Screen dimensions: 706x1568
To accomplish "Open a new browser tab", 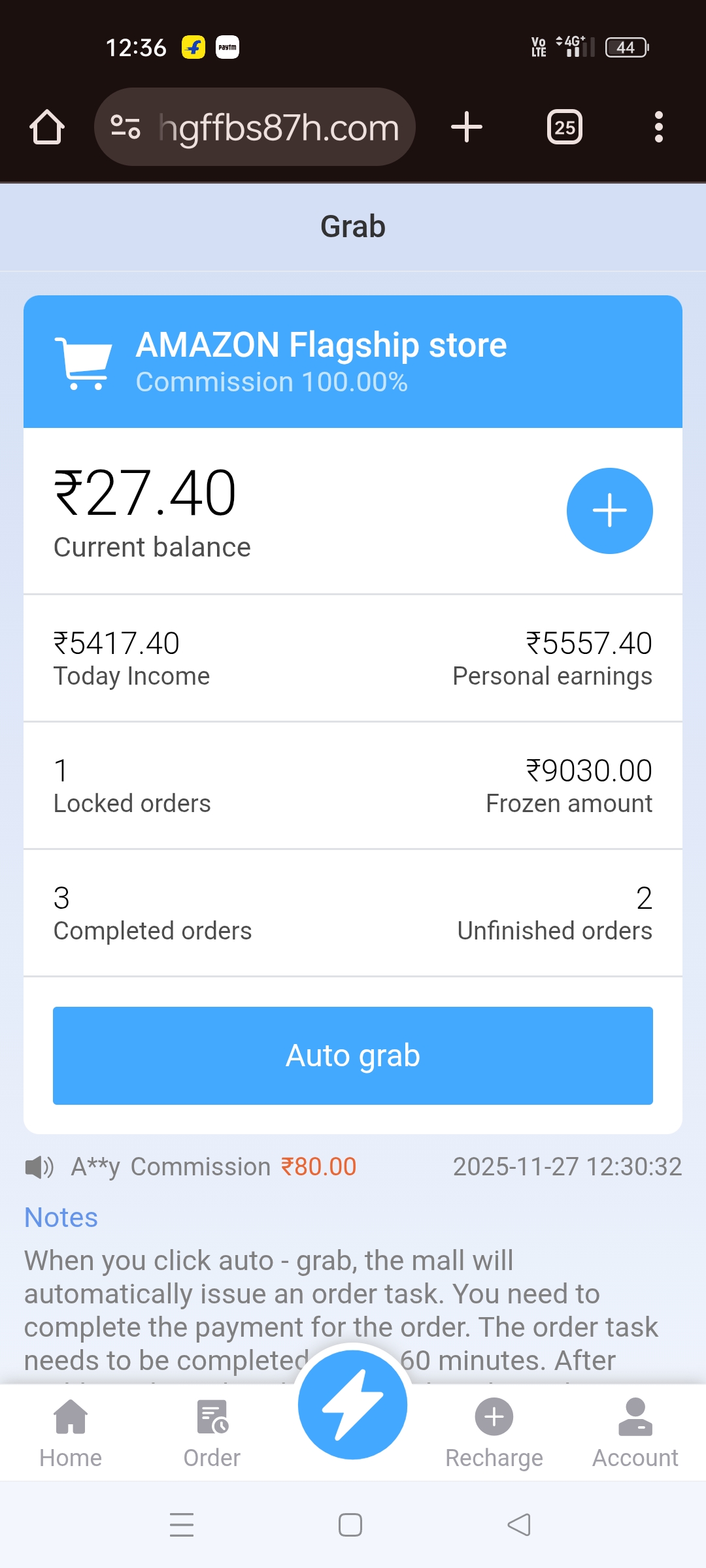I will [x=467, y=127].
